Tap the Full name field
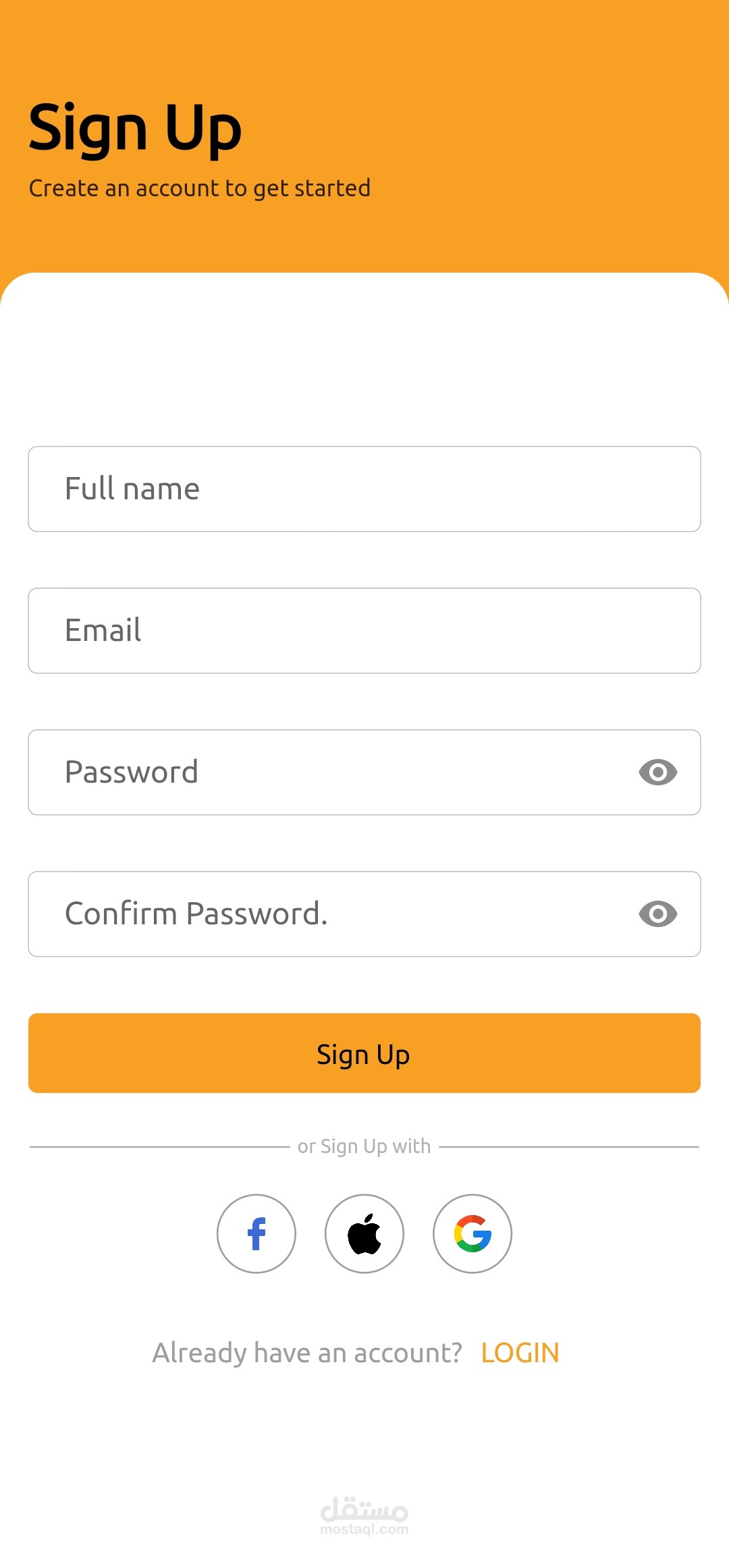Viewport: 729px width, 1568px height. (364, 489)
